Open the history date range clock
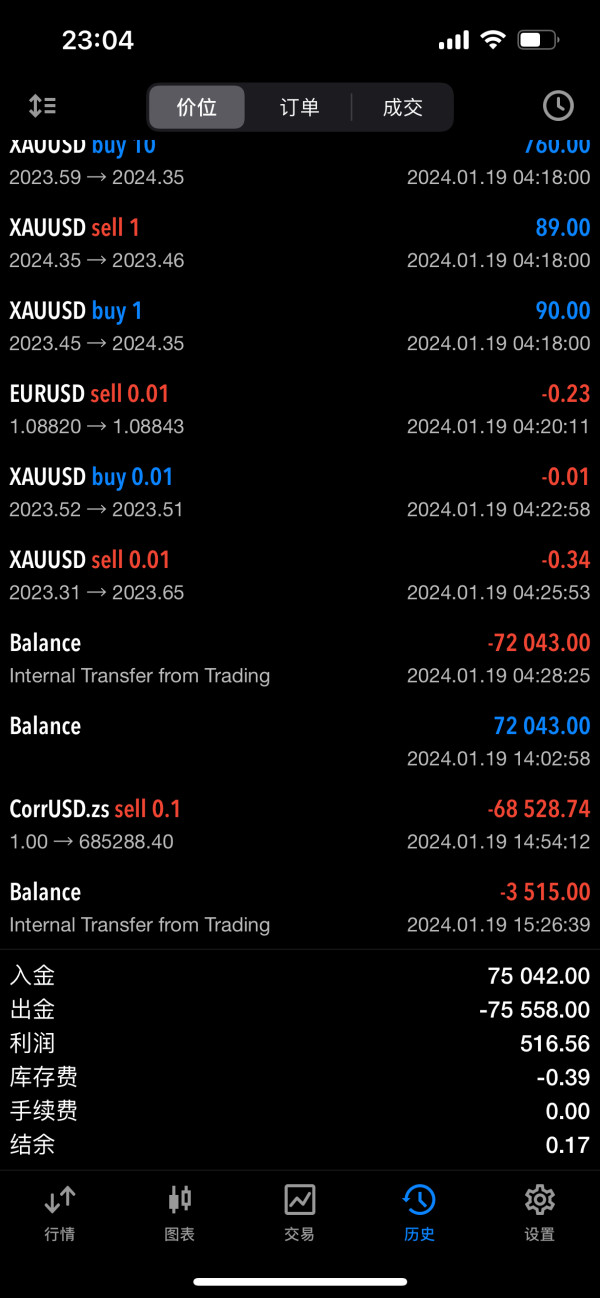This screenshot has height=1298, width=600. (557, 106)
